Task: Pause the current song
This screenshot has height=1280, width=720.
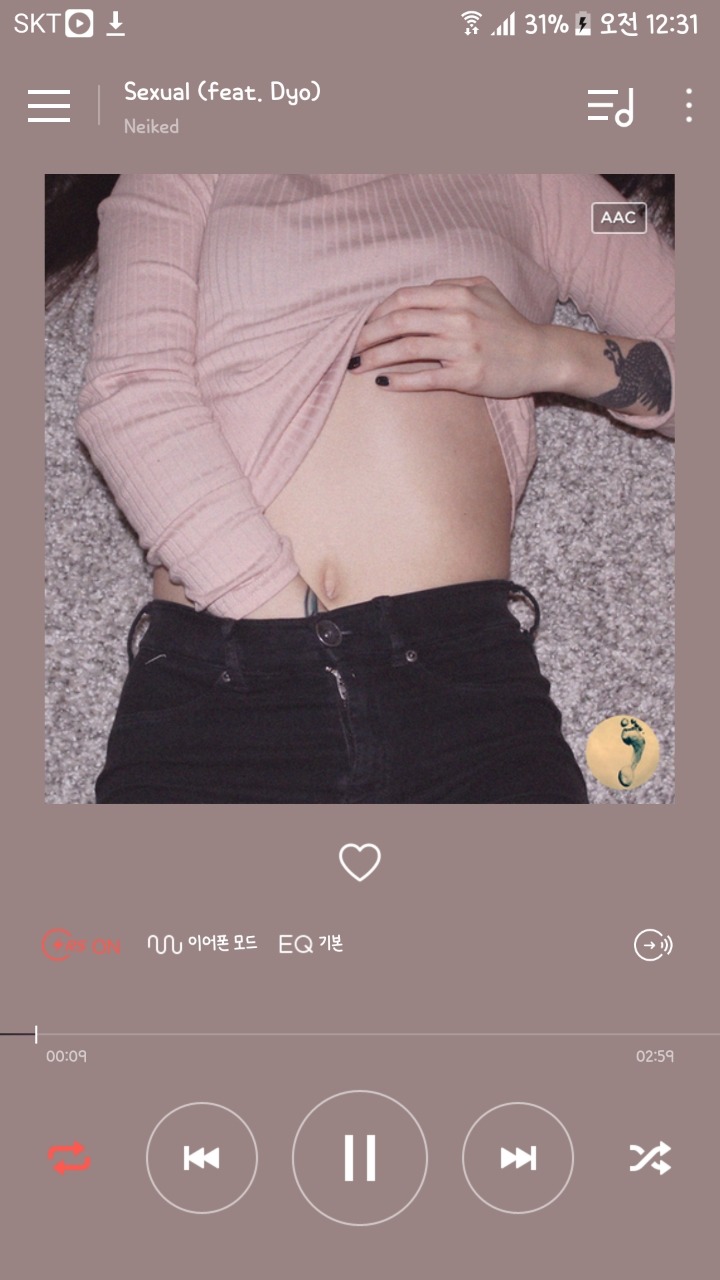Action: click(x=360, y=1158)
